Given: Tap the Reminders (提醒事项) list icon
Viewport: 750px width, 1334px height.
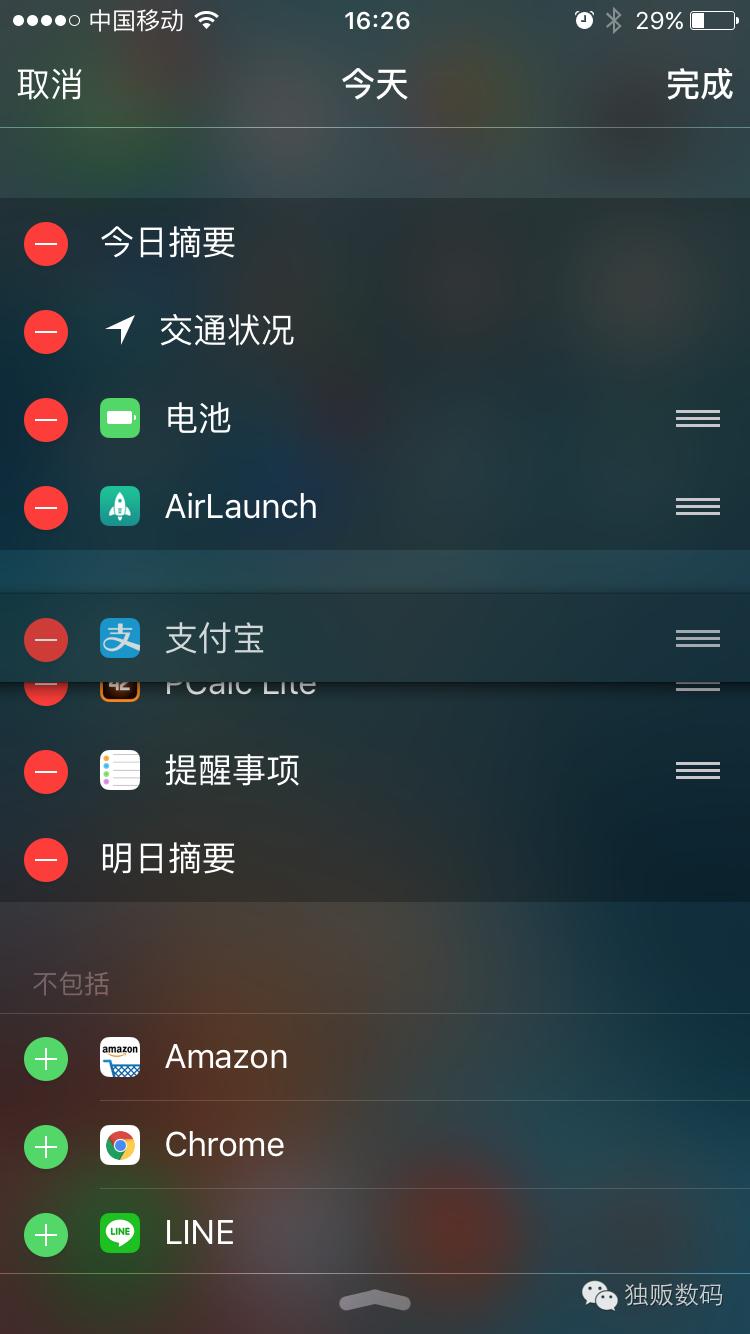Looking at the screenshot, I should 119,771.
